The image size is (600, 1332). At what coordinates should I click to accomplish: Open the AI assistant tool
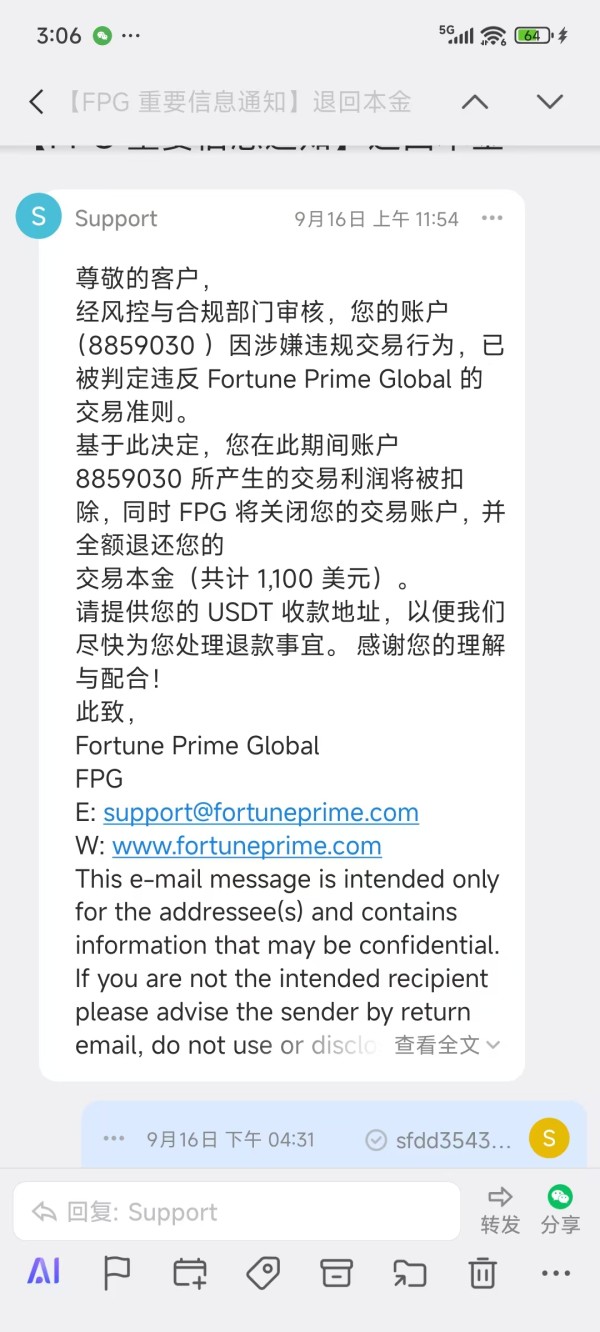[43, 1273]
